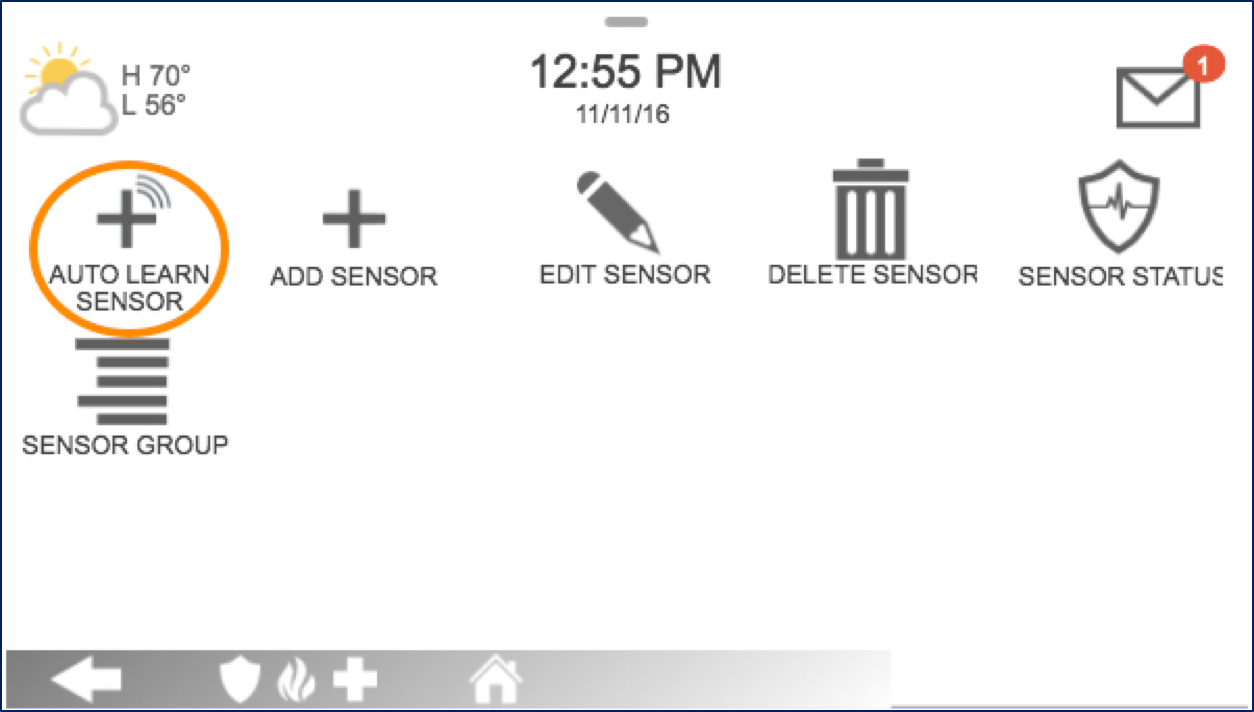Open the weather forecast
The height and width of the screenshot is (712, 1254).
[x=104, y=90]
